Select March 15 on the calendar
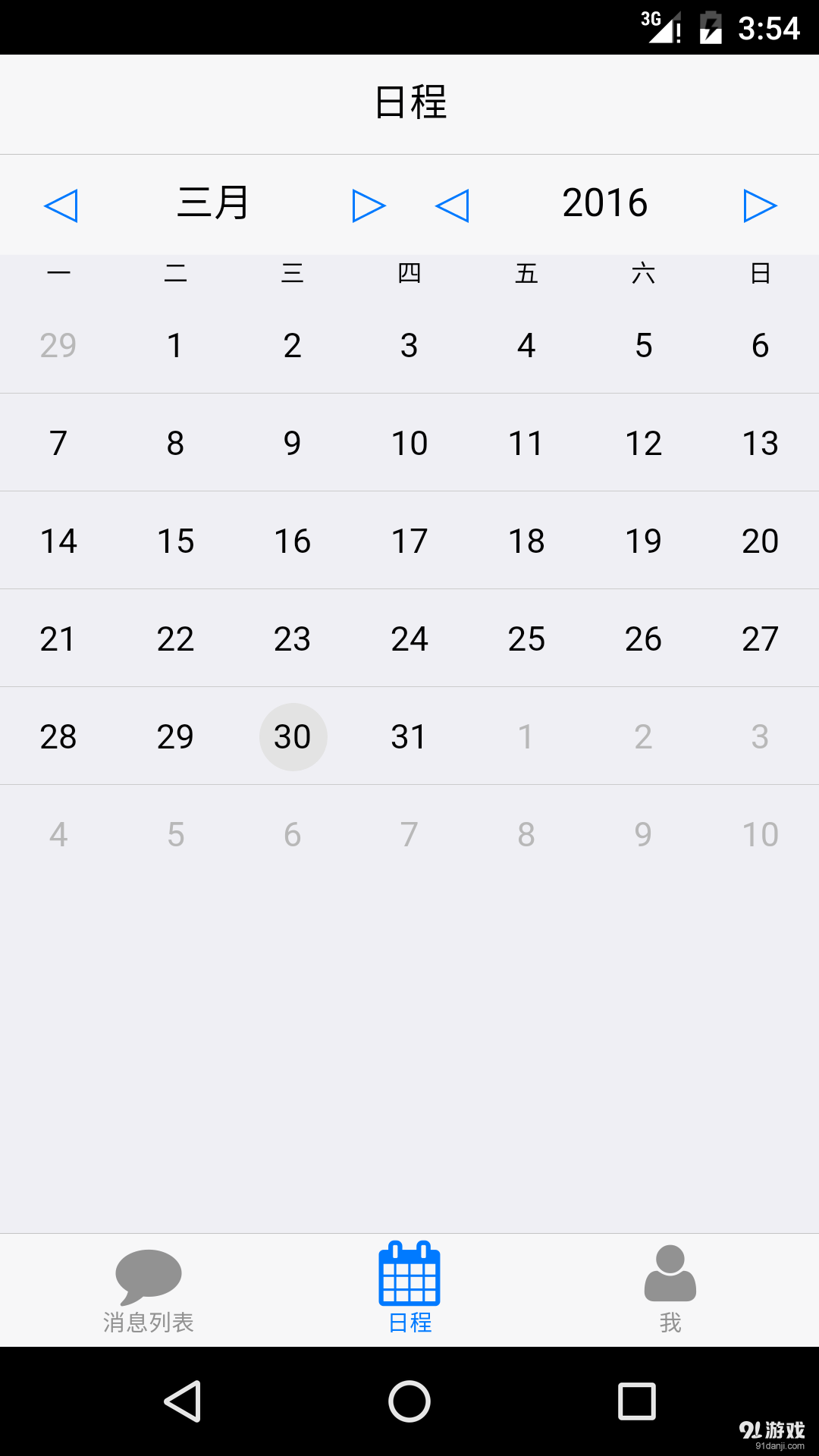Image resolution: width=819 pixels, height=1456 pixels. click(175, 541)
